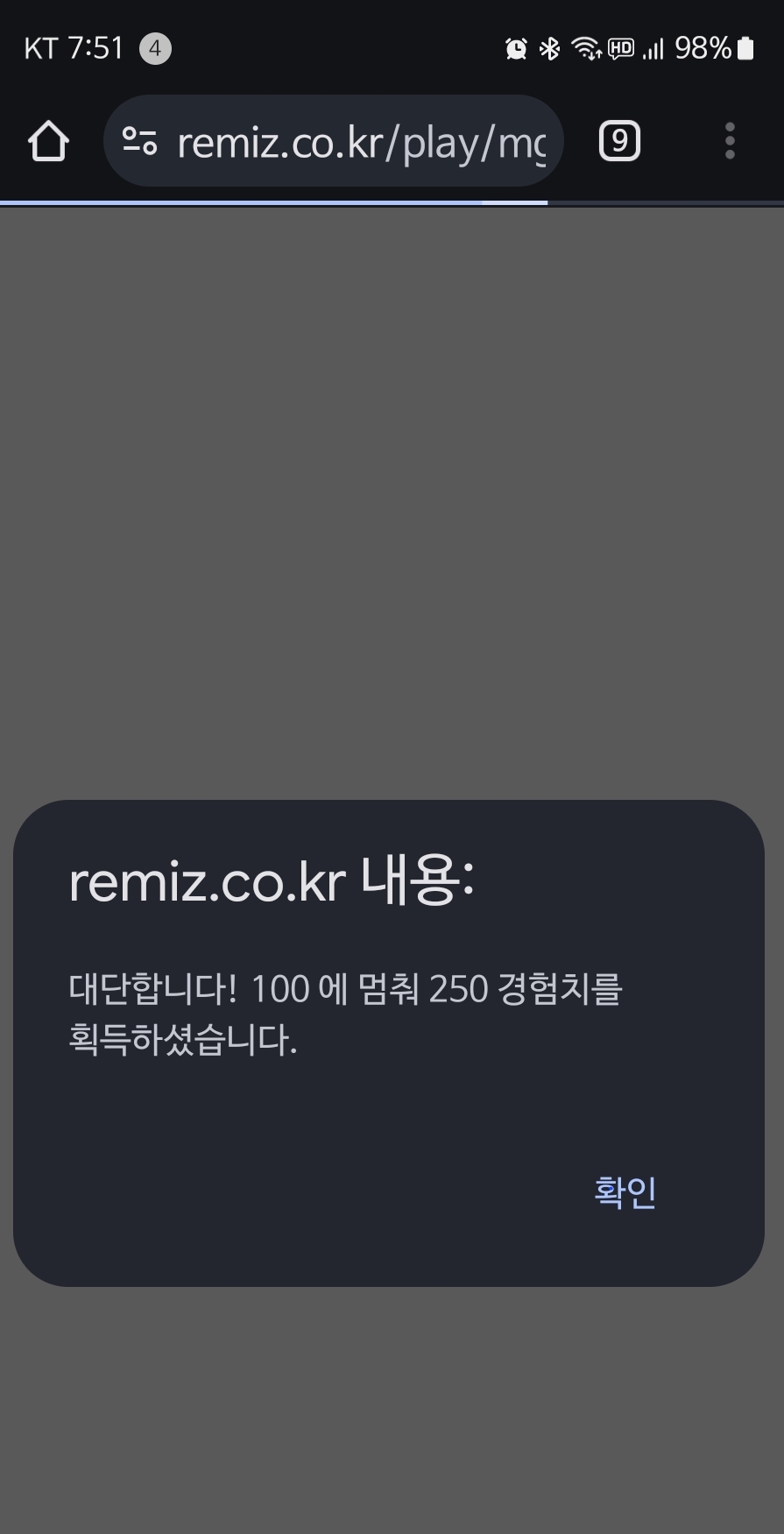Confirm the dialog with 확인
784x1534 pixels.
(x=625, y=1191)
